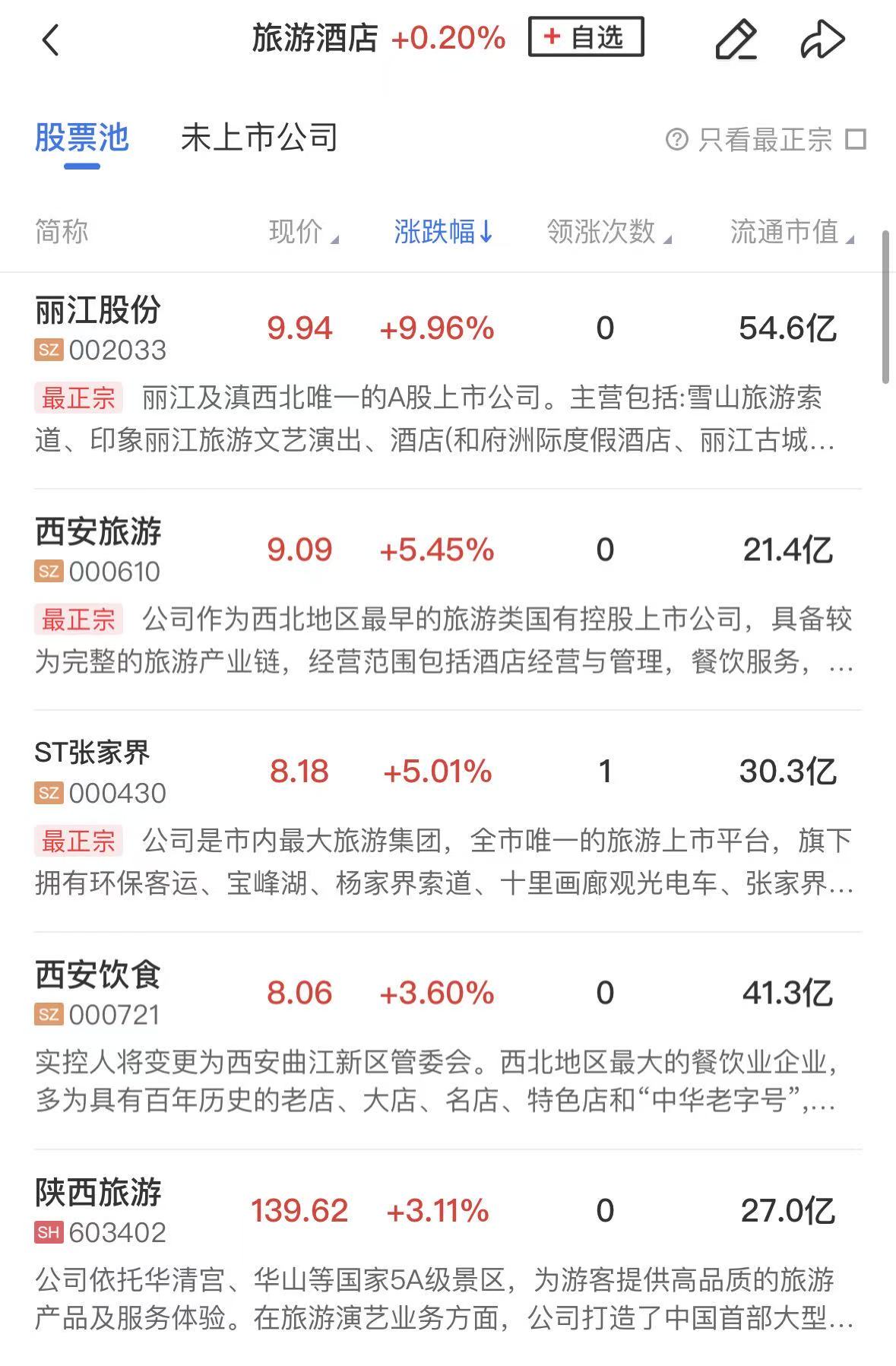Select the 股票池 tab
Image resolution: width=896 pixels, height=1366 pixels.
point(82,138)
